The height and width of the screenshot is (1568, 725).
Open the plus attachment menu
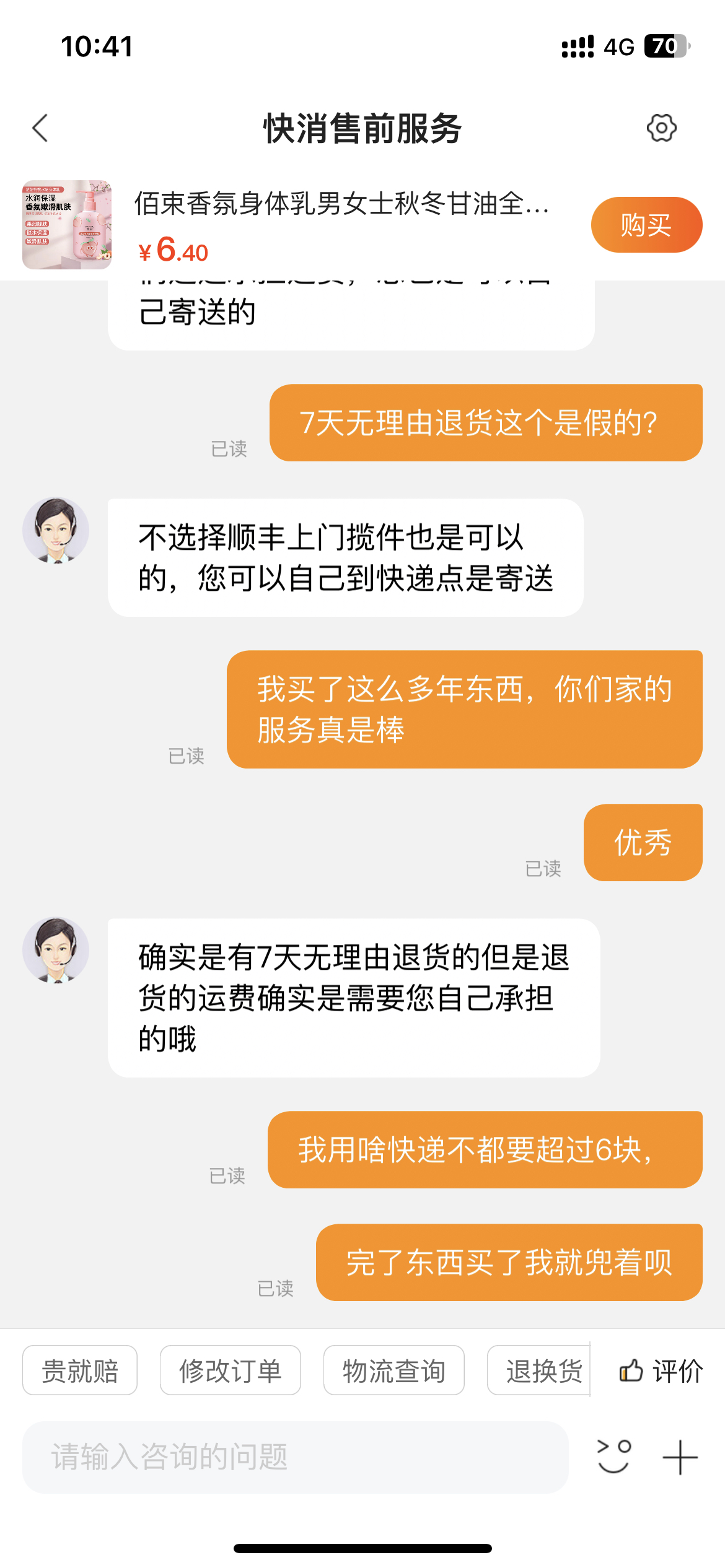click(680, 1457)
